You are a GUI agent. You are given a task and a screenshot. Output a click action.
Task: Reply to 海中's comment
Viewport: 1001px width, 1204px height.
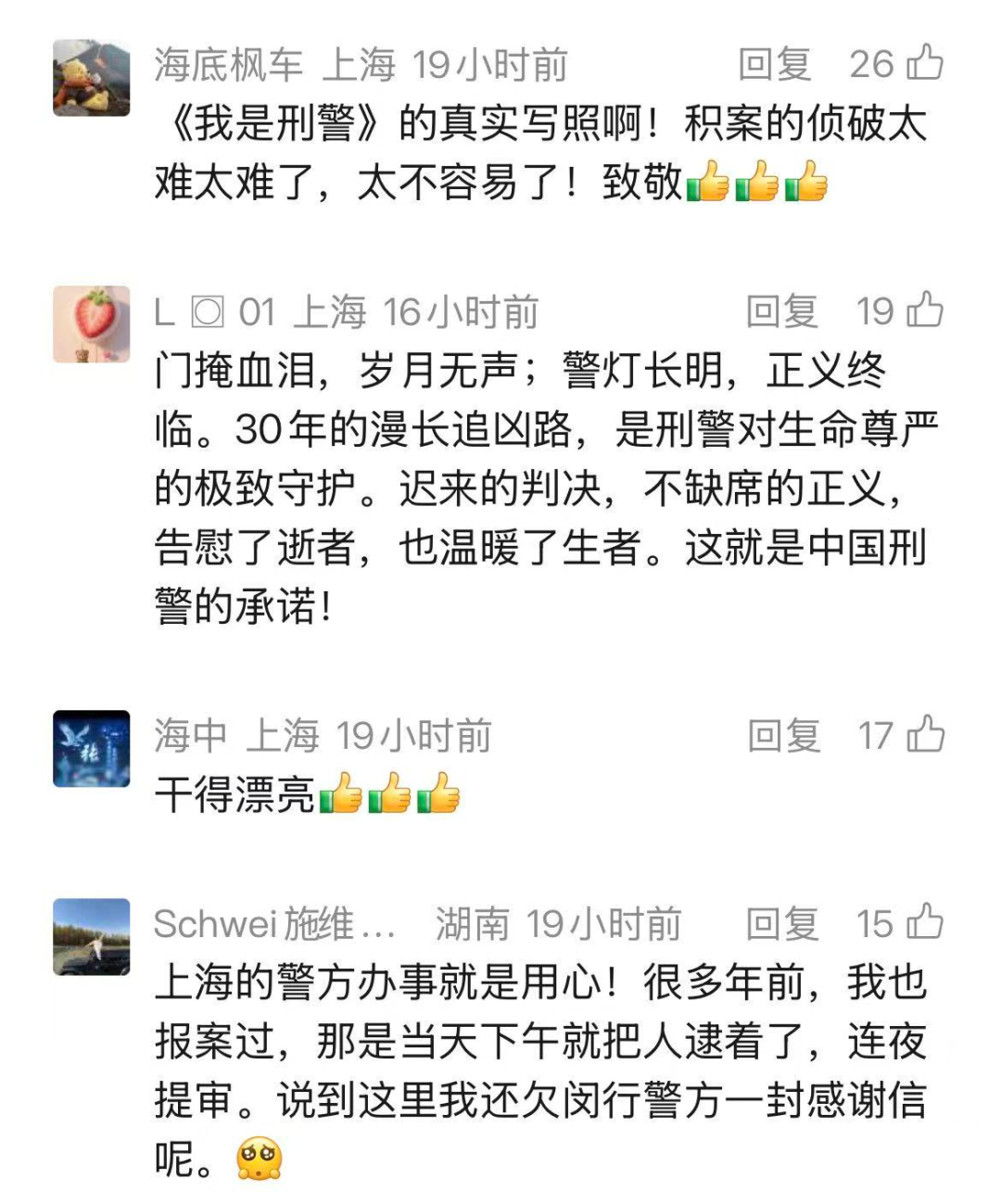[x=784, y=735]
